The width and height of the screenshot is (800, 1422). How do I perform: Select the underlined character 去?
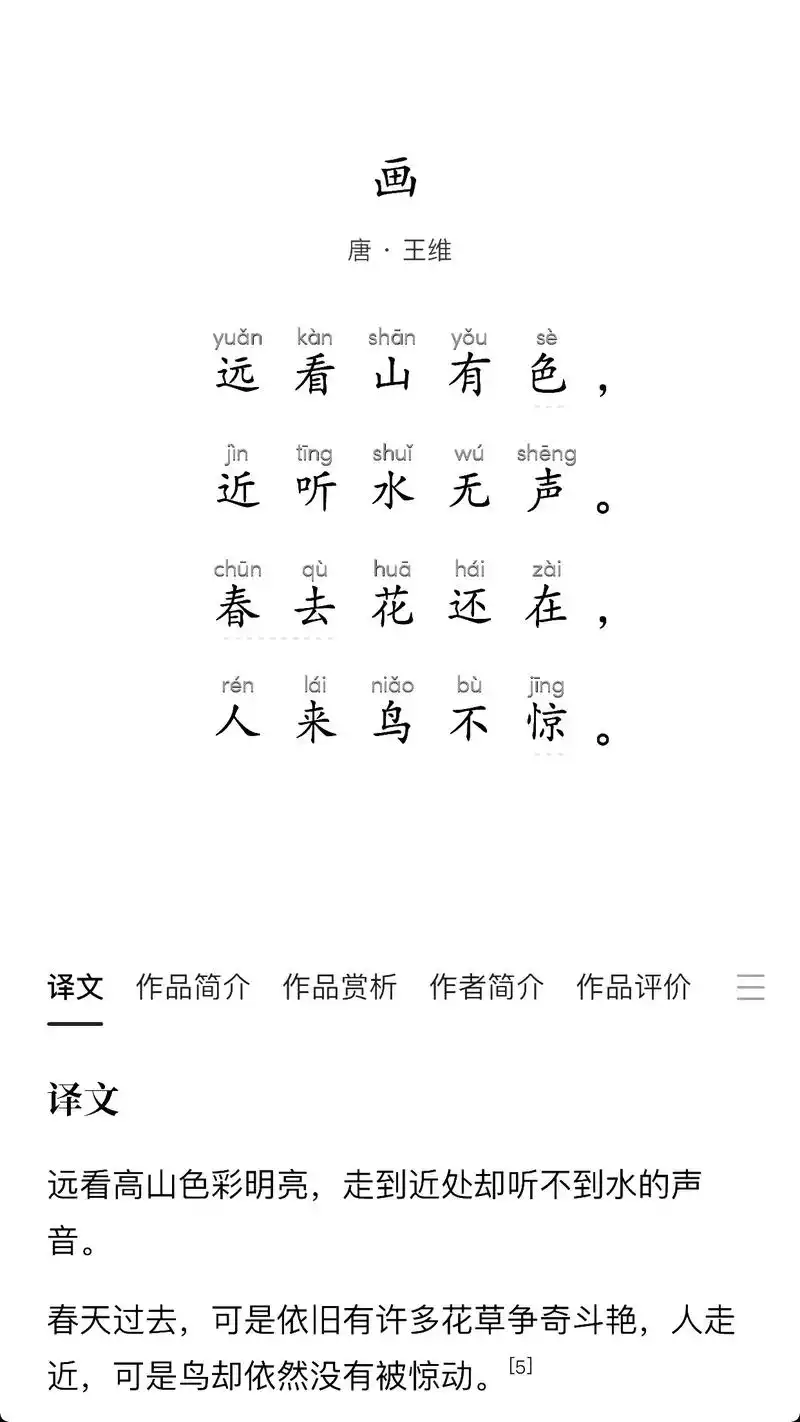pos(315,605)
